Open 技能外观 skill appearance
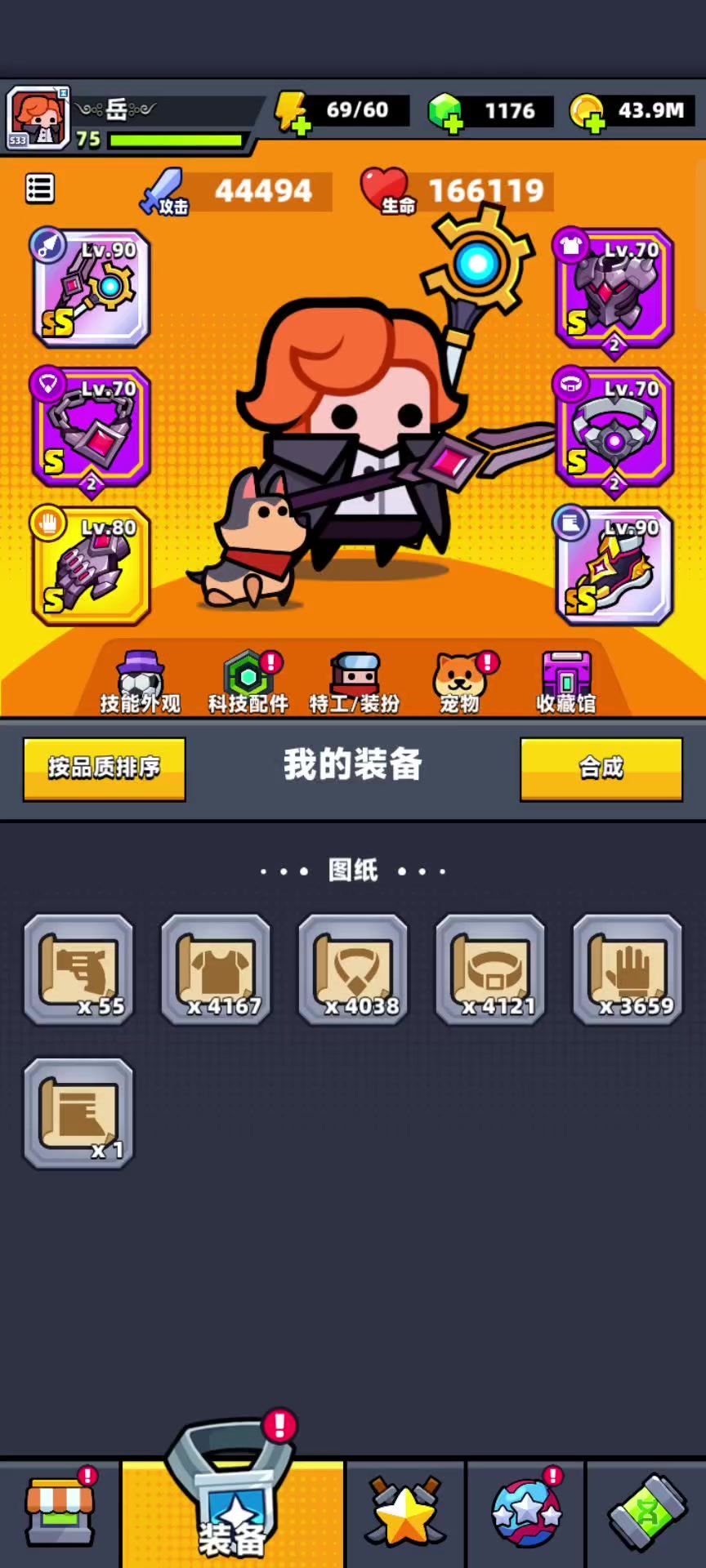The image size is (706, 1568). point(141,683)
